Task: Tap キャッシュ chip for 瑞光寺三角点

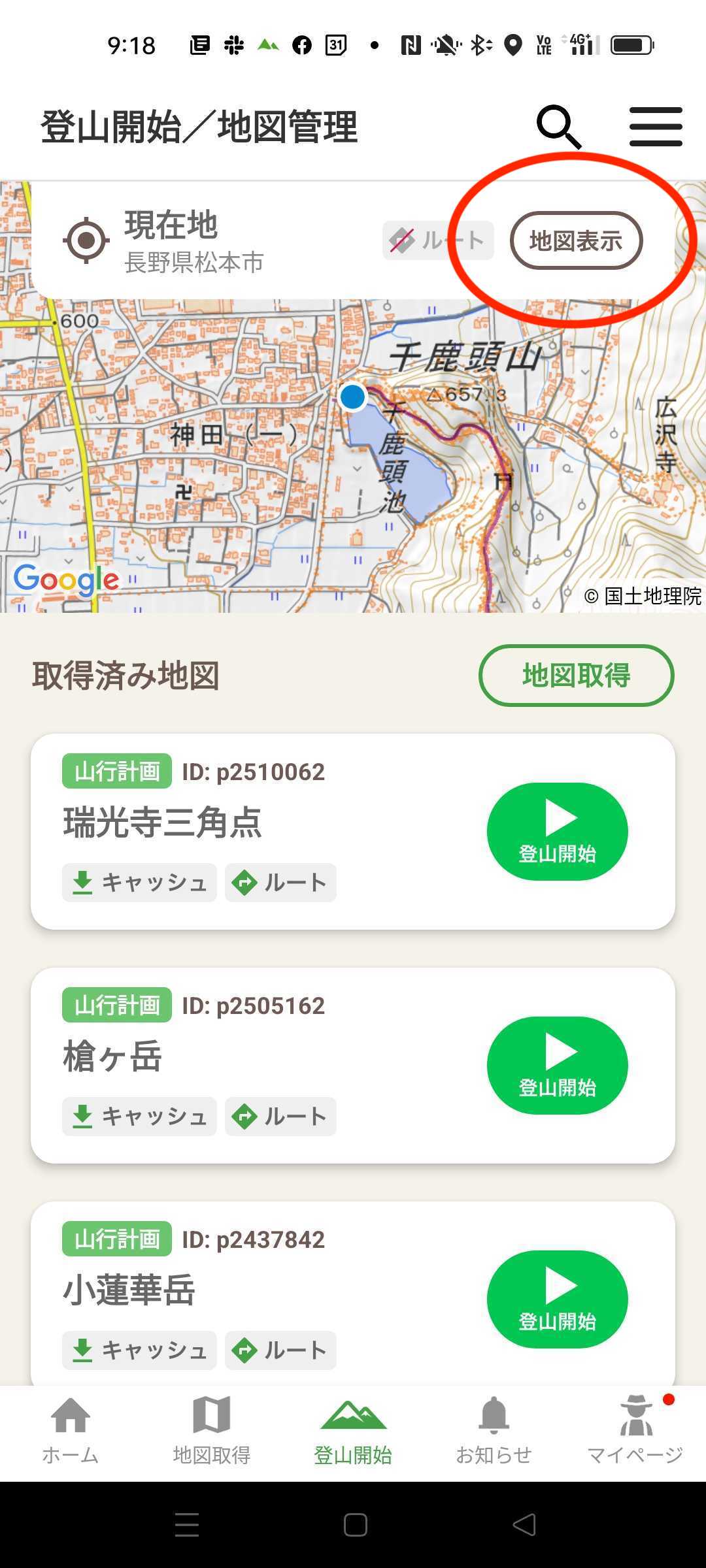Action: (139, 883)
